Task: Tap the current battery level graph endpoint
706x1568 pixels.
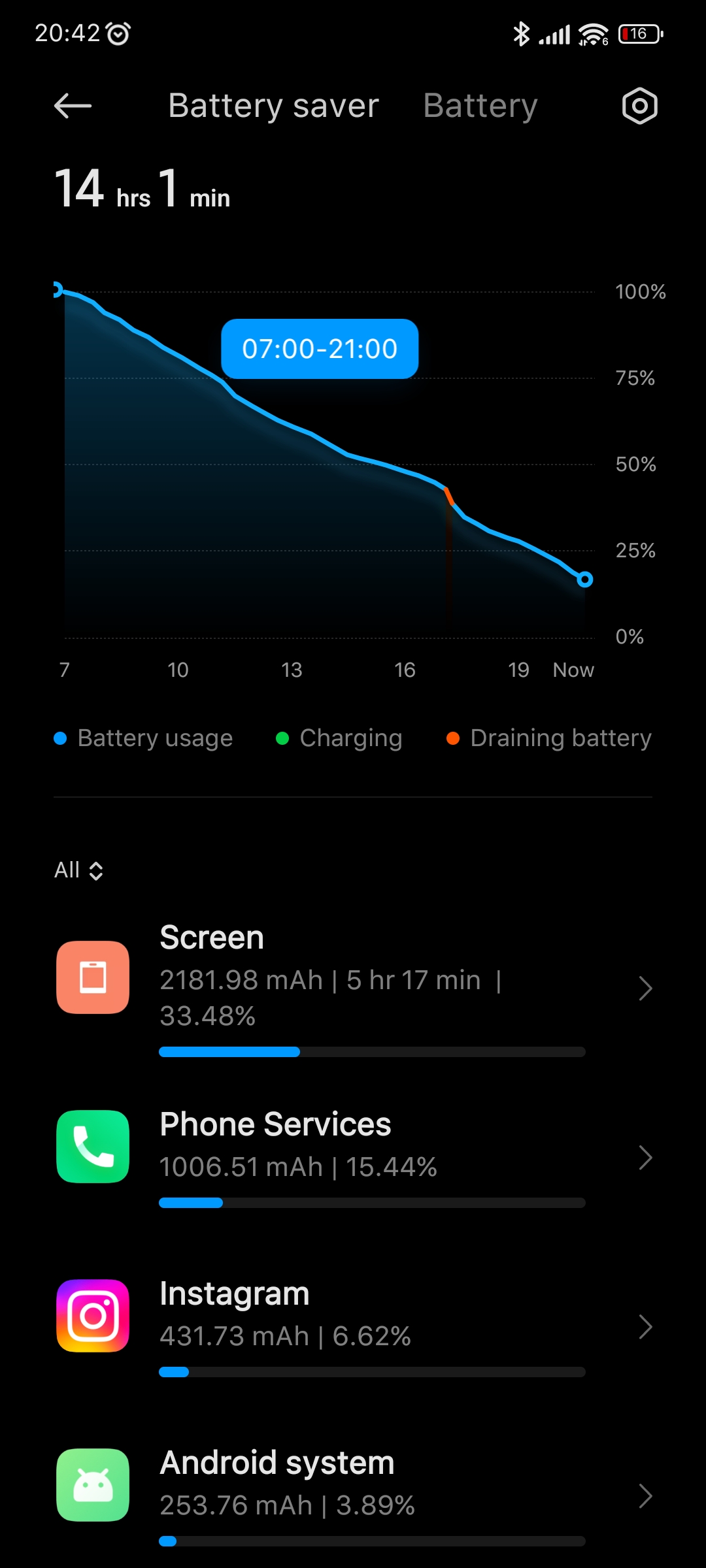Action: 585,580
